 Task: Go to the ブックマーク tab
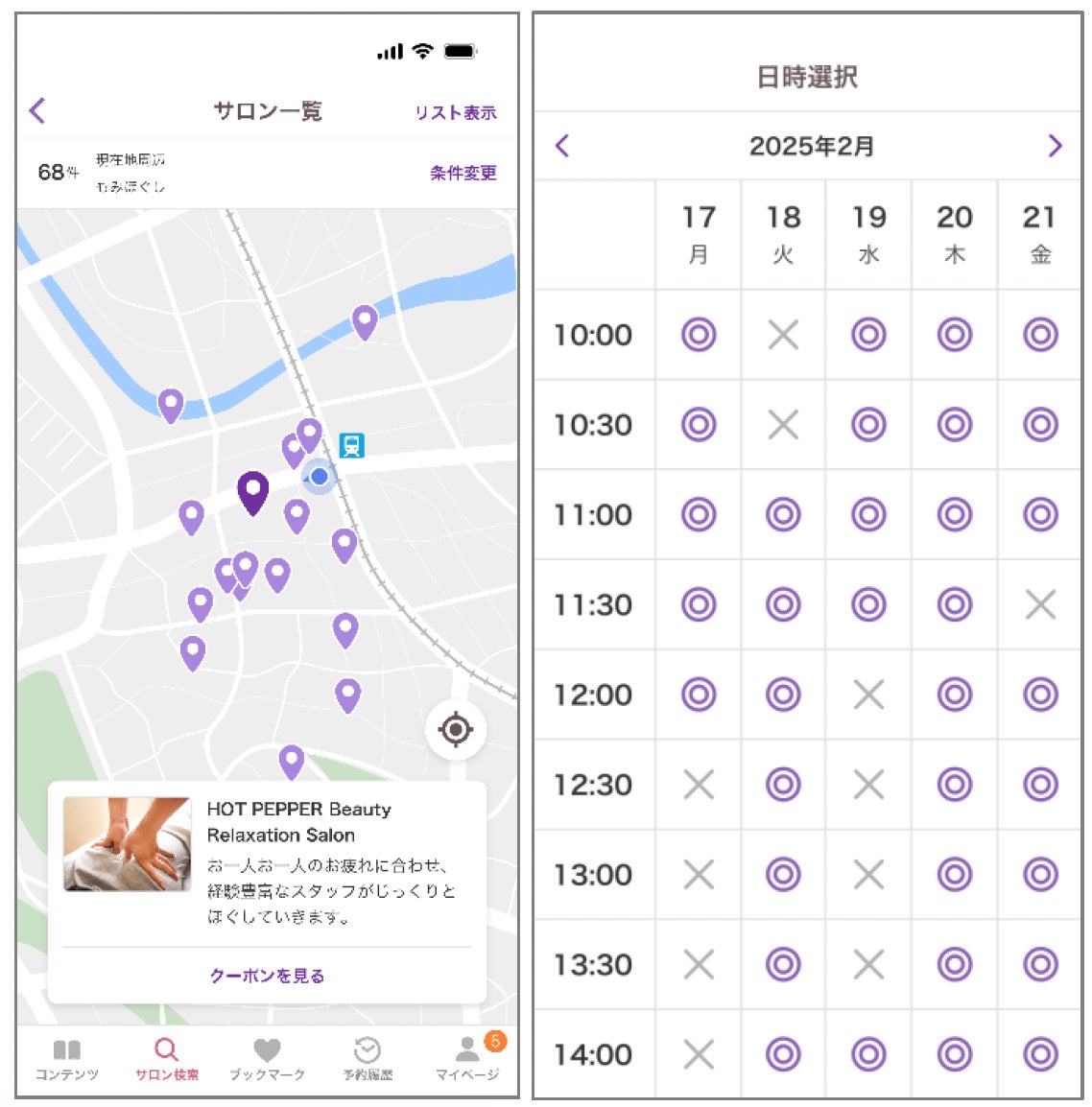[x=267, y=1059]
